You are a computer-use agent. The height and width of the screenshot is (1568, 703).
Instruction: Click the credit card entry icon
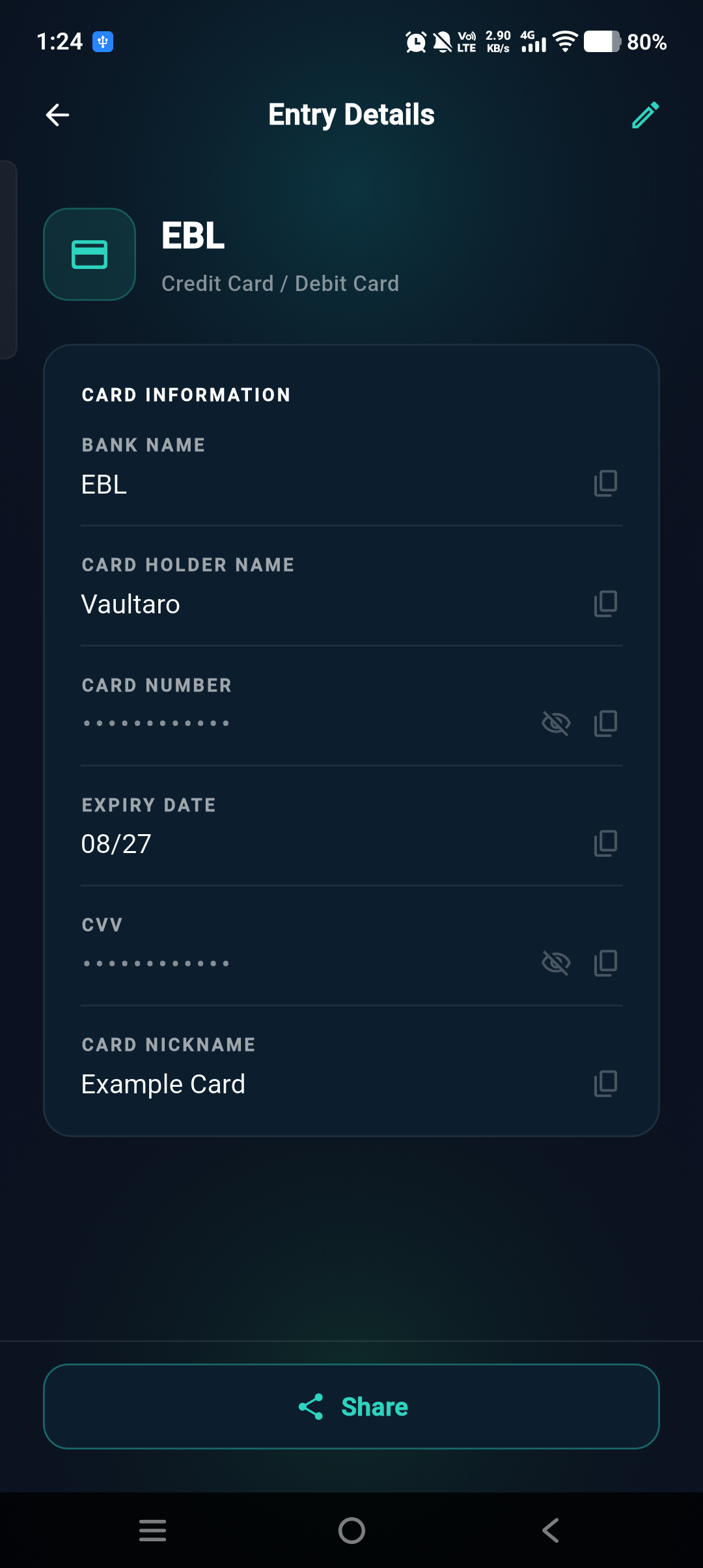[89, 254]
